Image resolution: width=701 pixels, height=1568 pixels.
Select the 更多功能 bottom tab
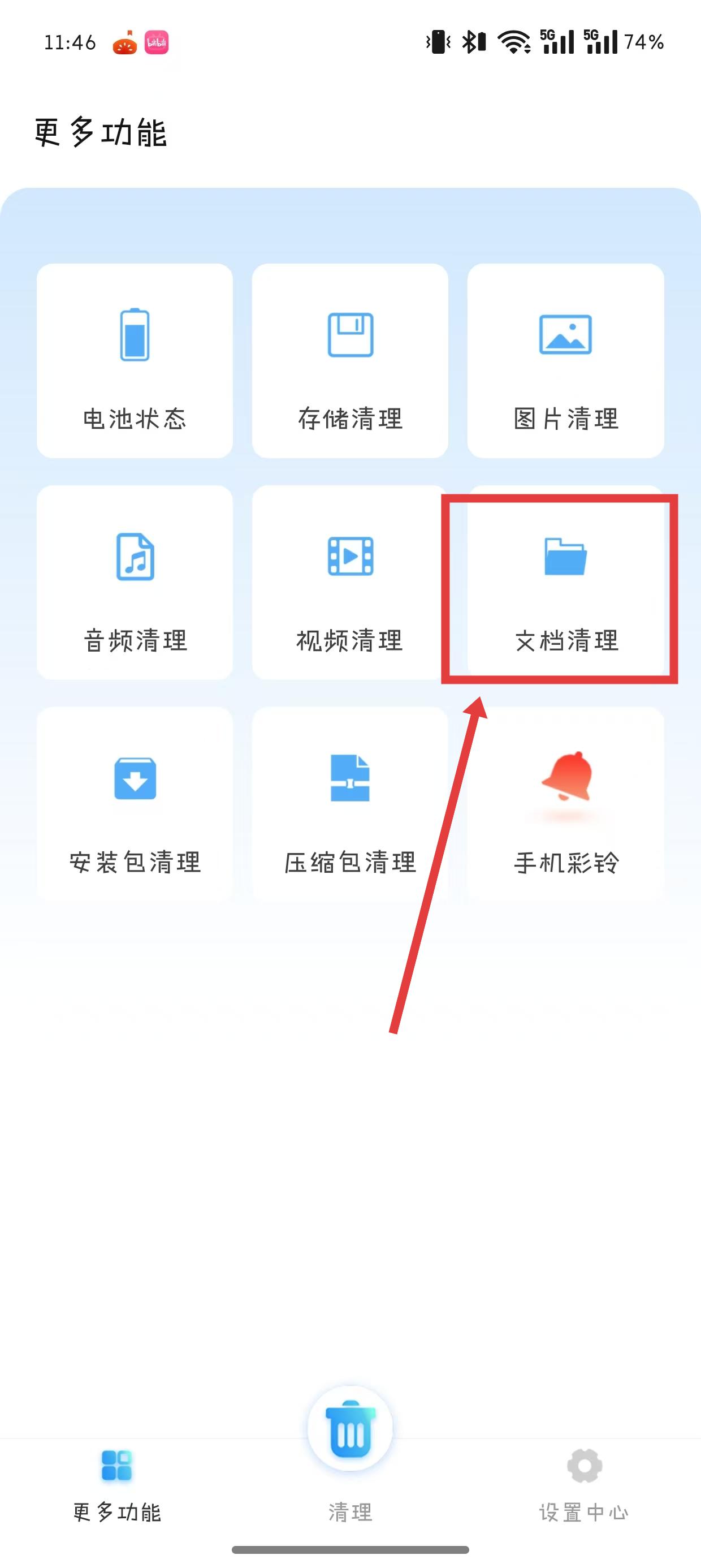point(117,1485)
